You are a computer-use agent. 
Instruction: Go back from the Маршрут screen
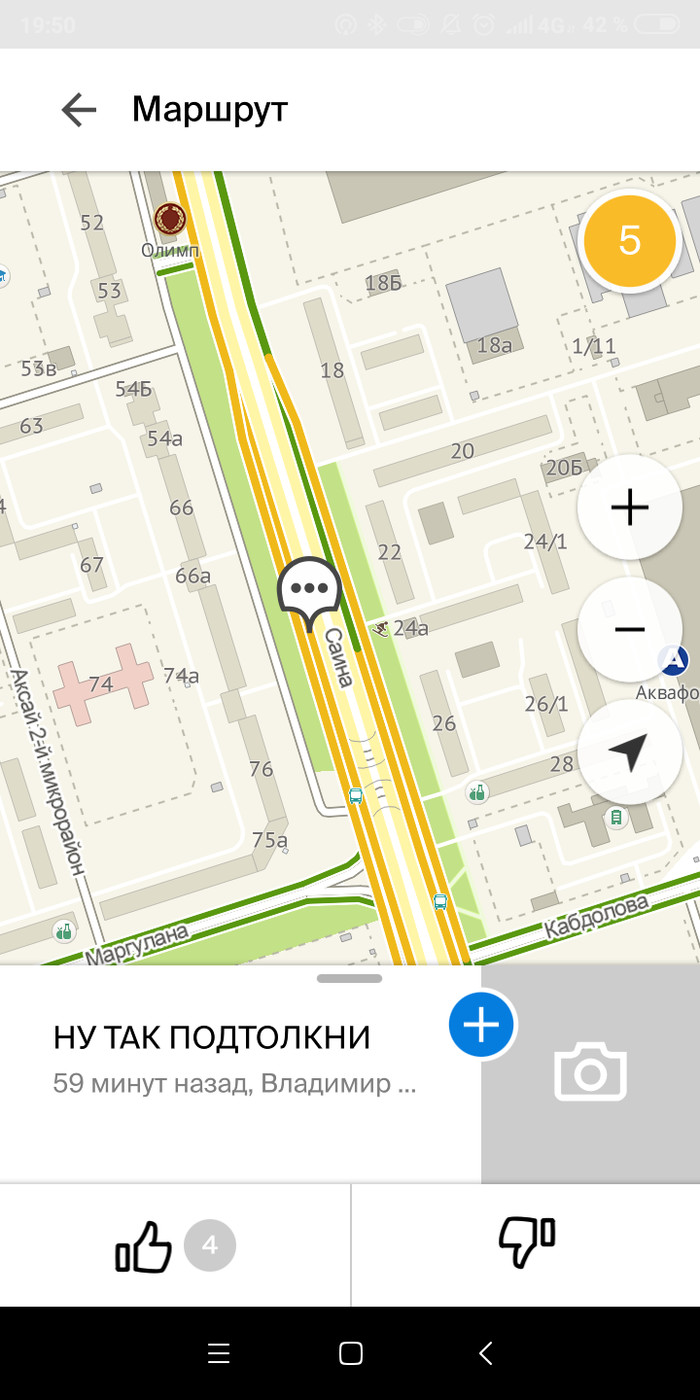pos(78,110)
